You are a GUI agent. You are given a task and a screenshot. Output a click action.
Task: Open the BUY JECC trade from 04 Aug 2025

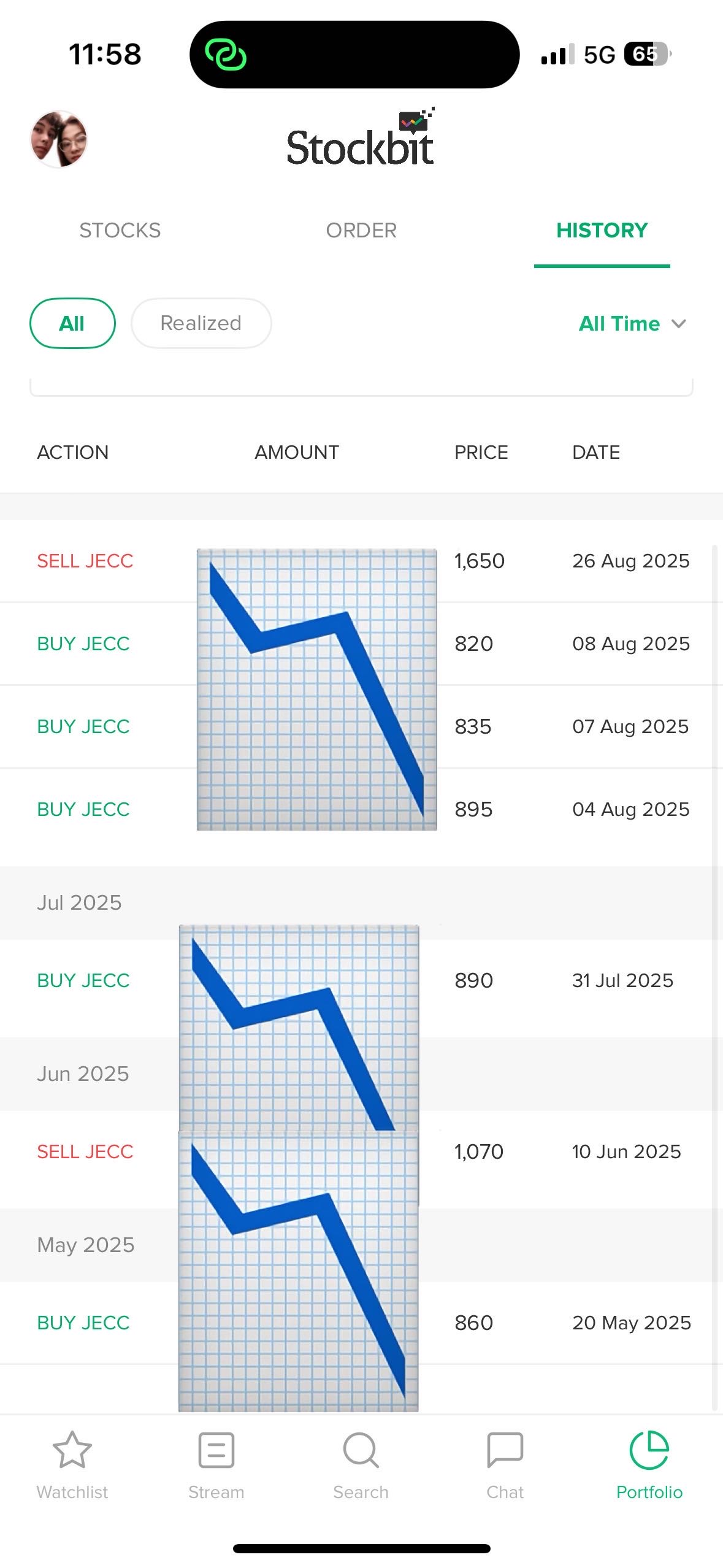[x=361, y=809]
